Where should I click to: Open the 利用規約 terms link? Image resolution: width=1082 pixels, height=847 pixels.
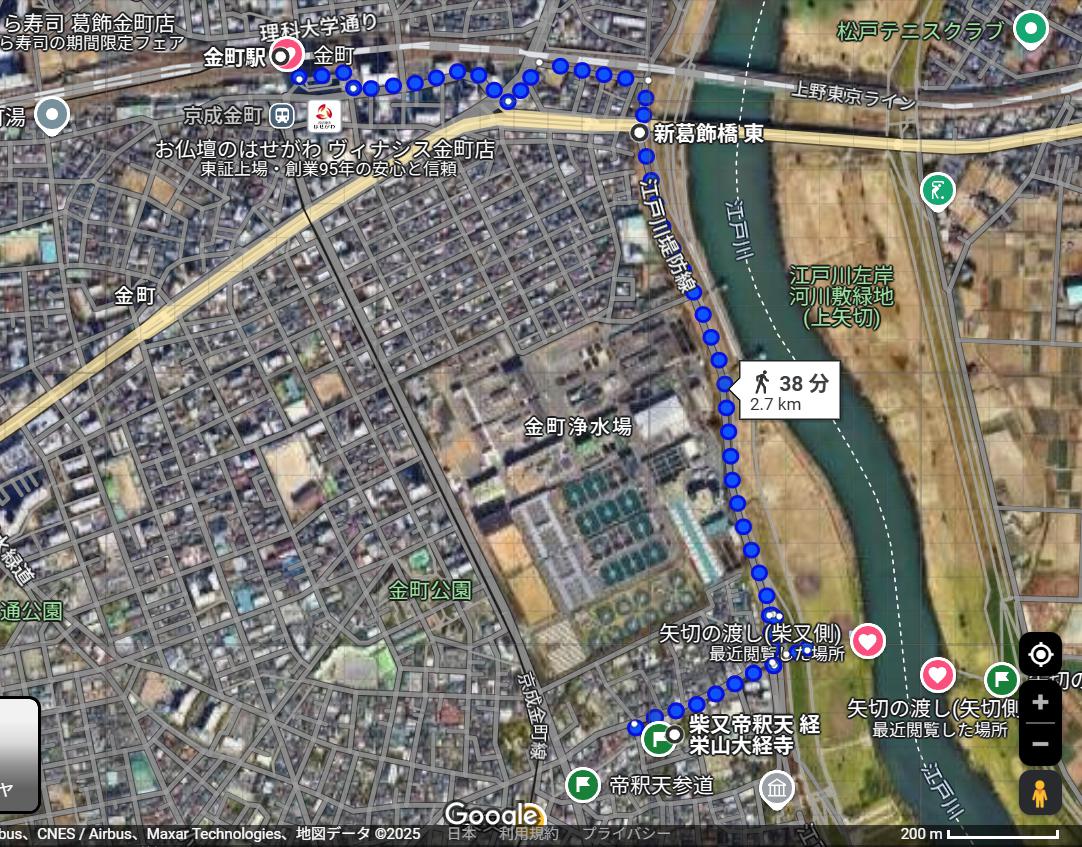(529, 834)
